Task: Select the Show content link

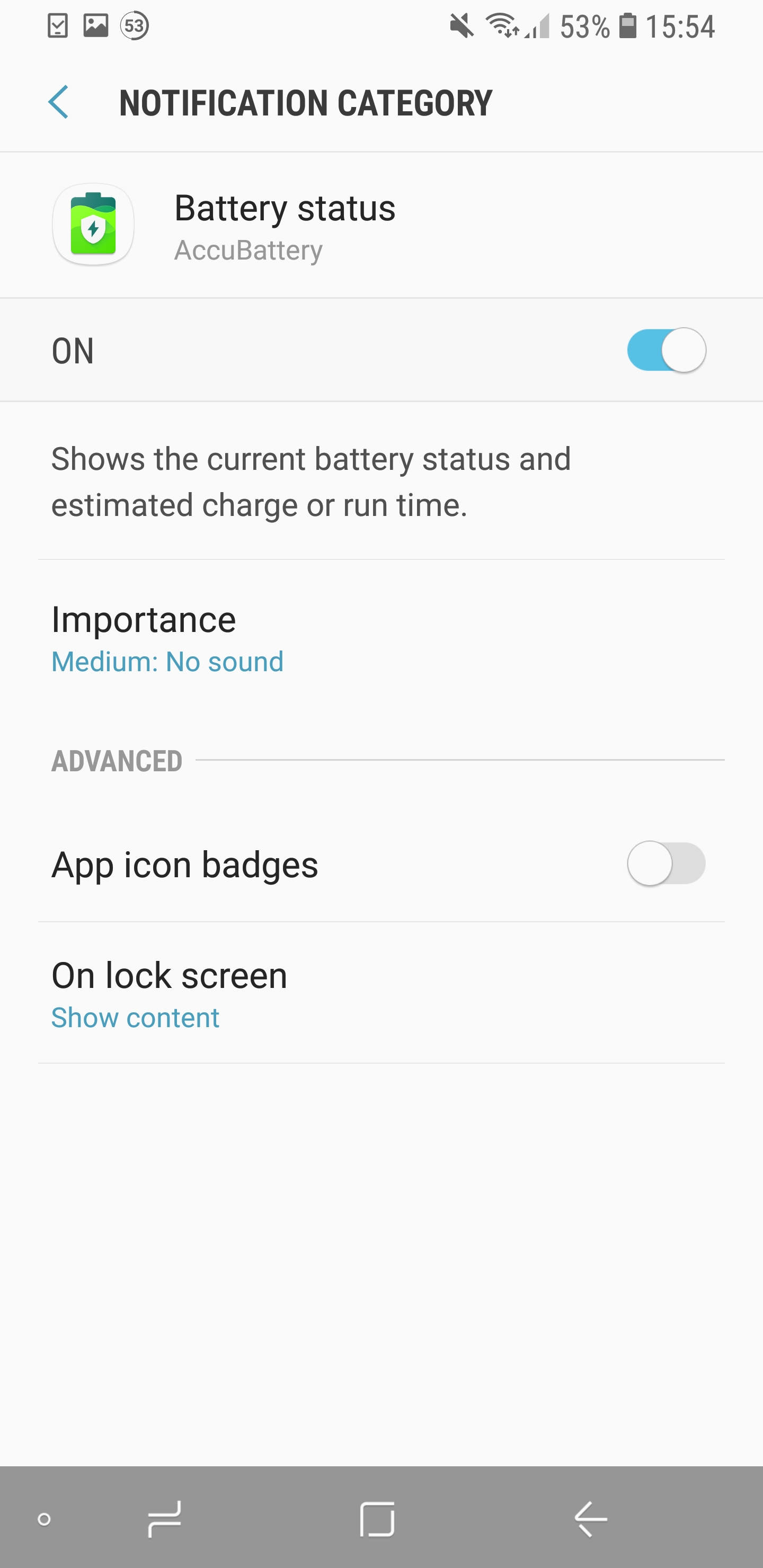Action: tap(134, 1017)
